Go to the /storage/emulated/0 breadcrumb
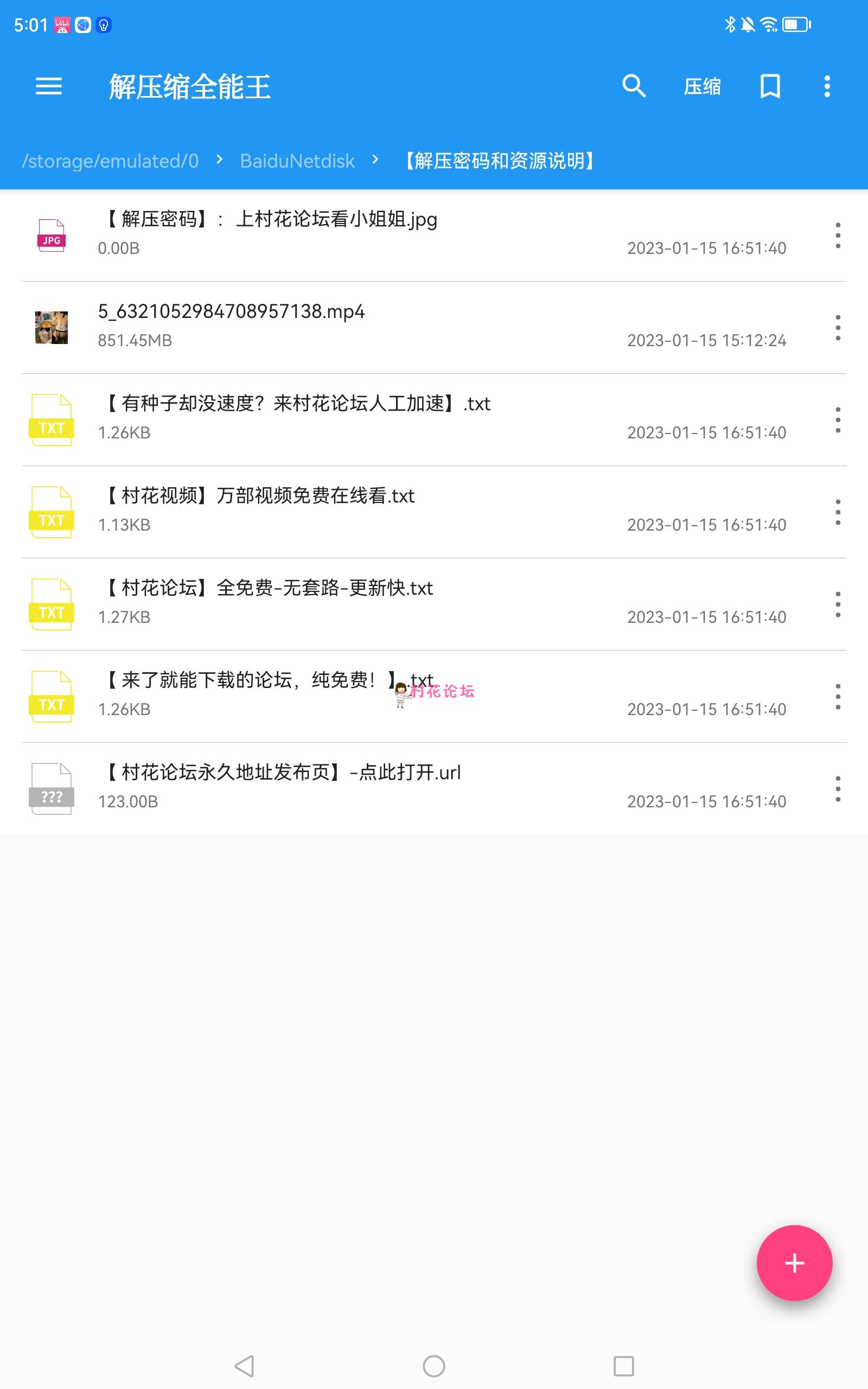 tap(110, 161)
